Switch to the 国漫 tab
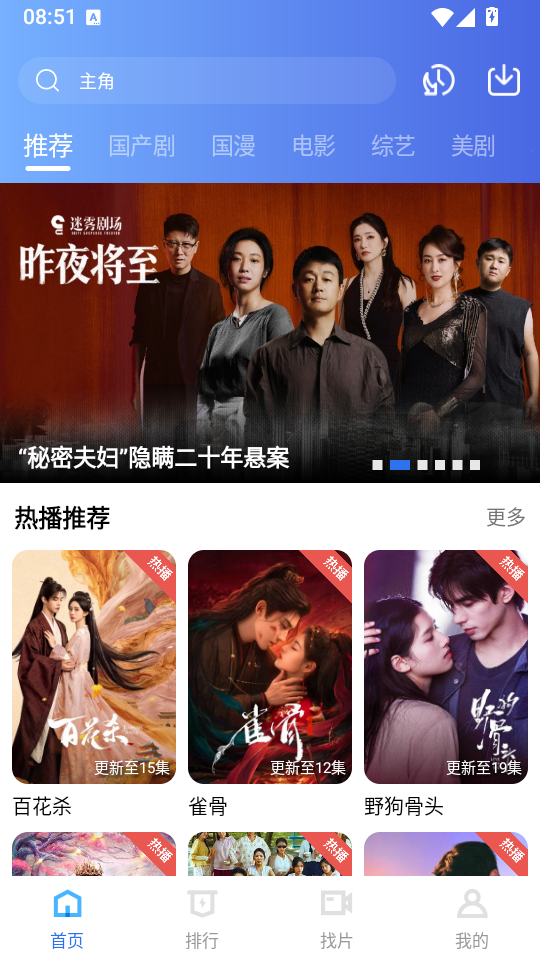The width and height of the screenshot is (540, 960). click(x=233, y=146)
